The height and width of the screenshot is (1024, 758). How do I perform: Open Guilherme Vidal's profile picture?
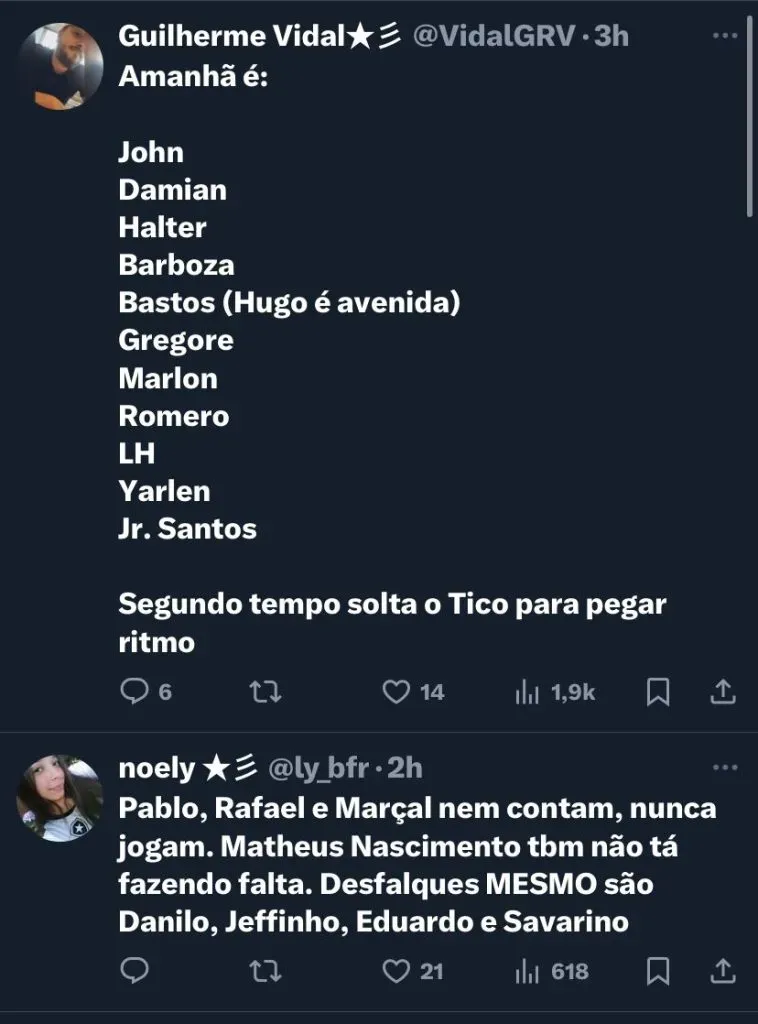tap(60, 66)
